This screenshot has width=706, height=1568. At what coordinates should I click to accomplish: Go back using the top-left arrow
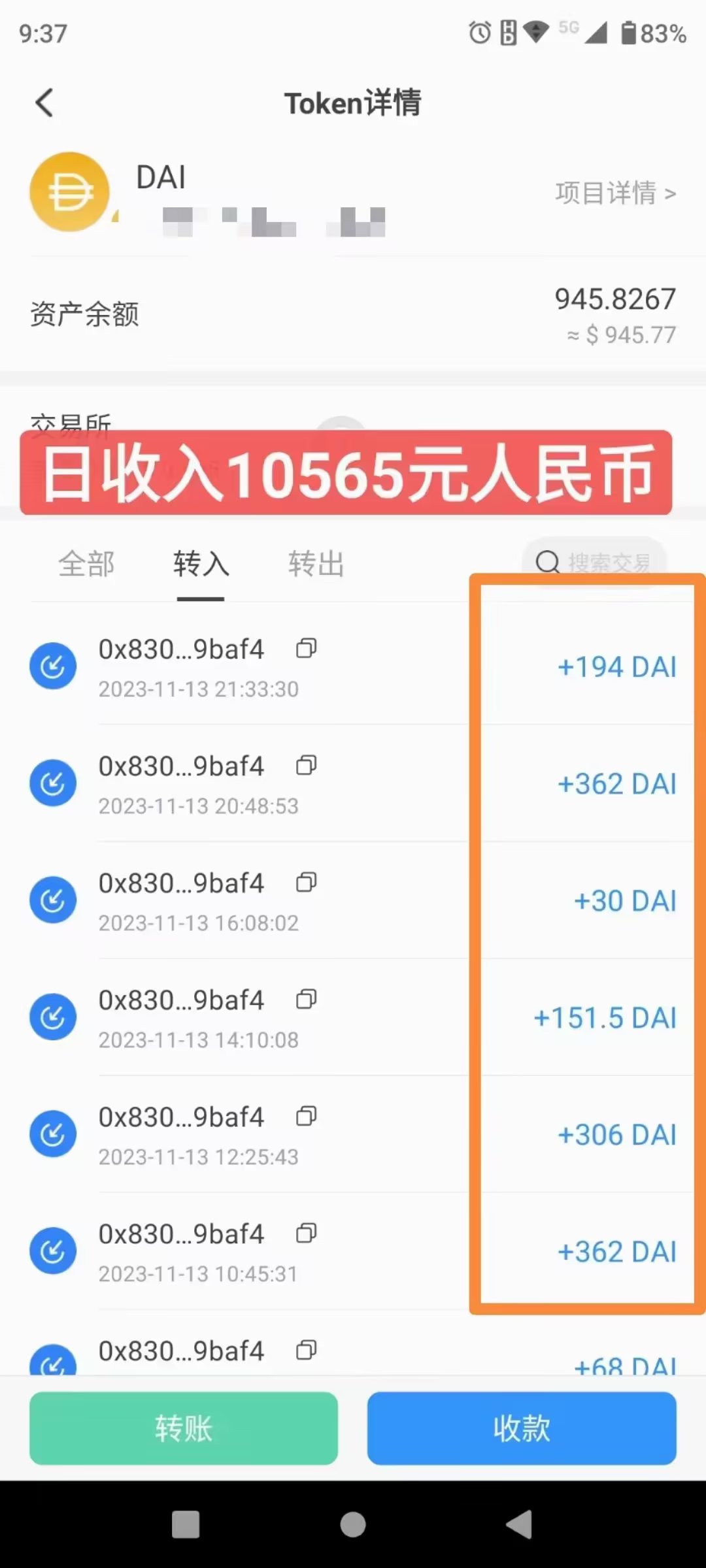pos(44,103)
